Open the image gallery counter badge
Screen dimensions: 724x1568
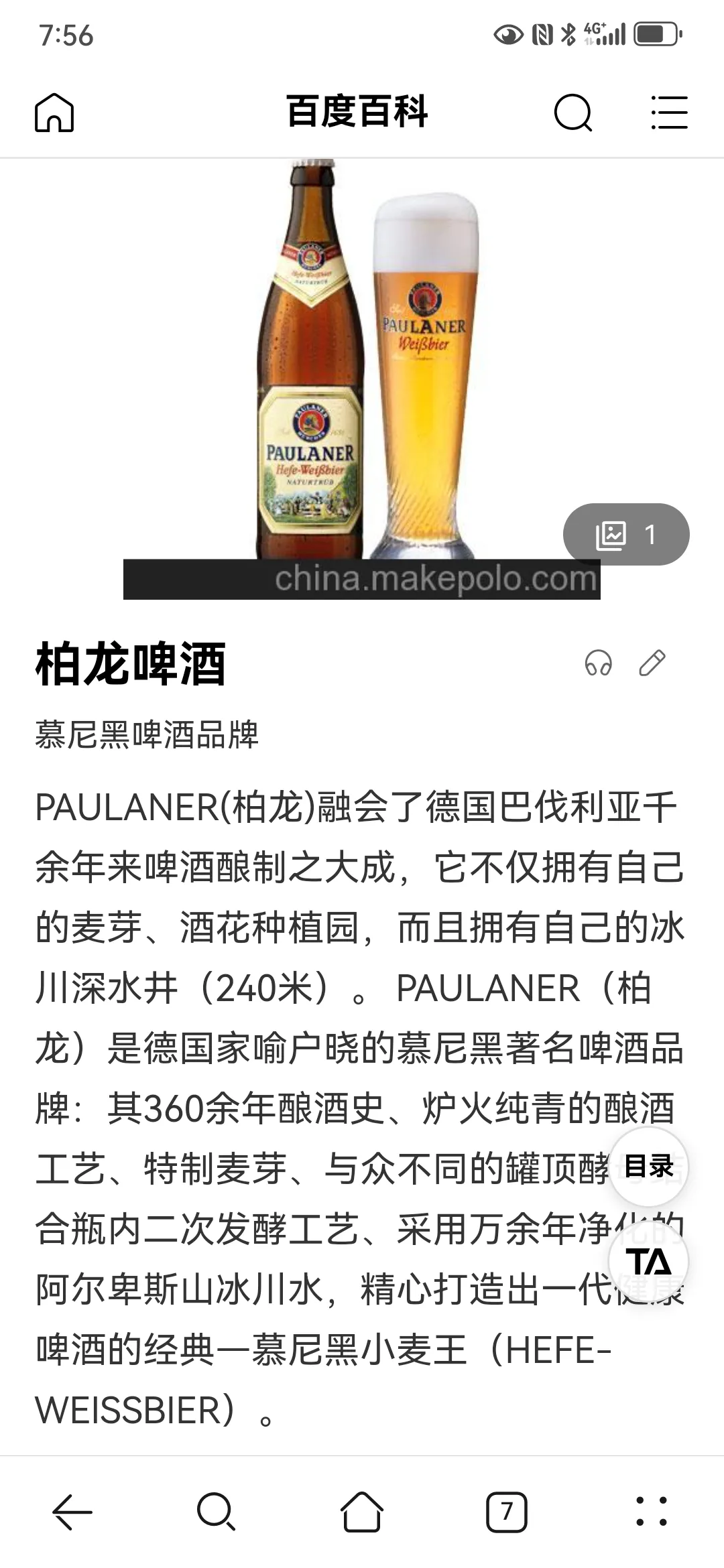626,534
